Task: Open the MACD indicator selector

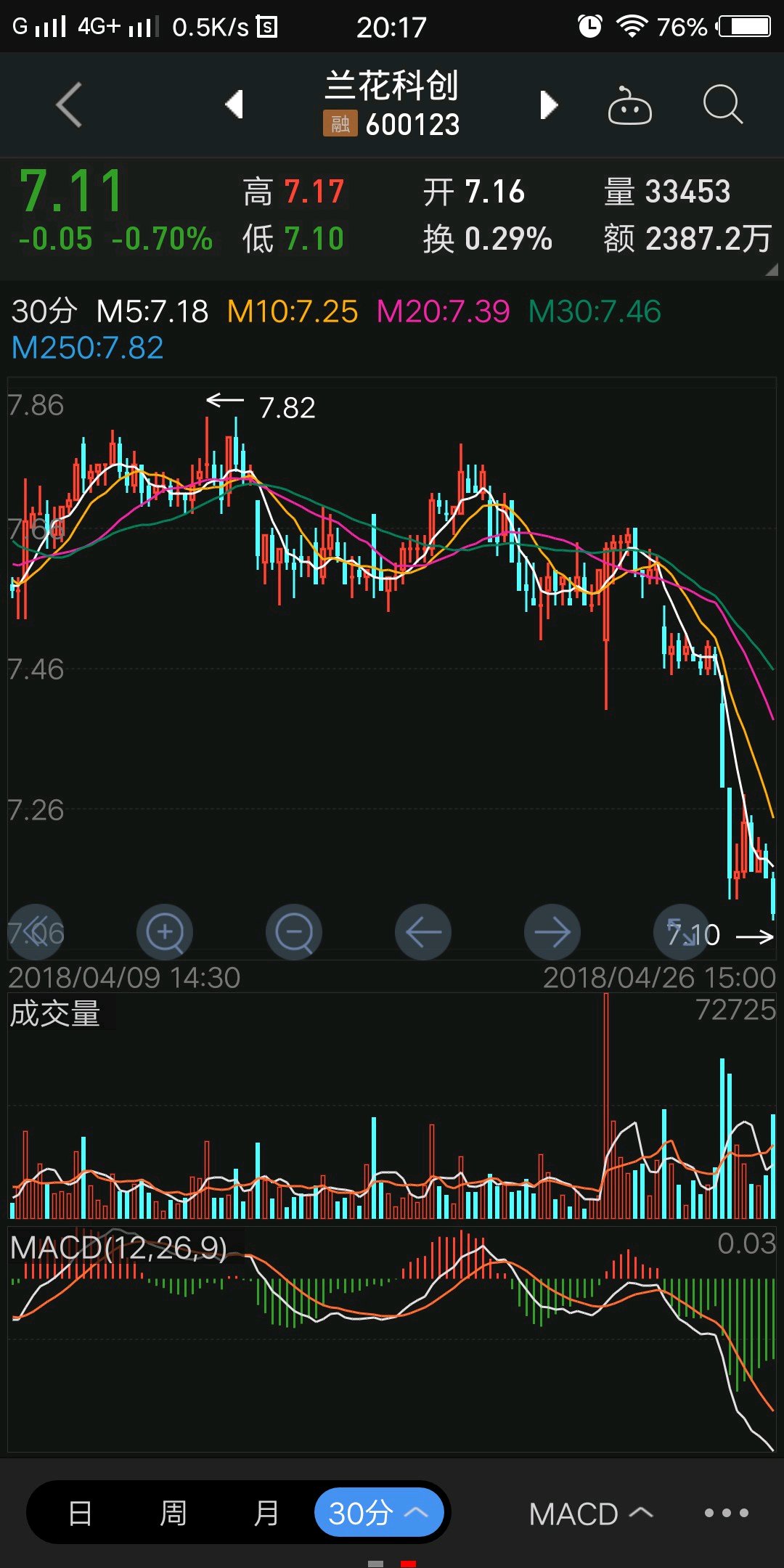Action: click(x=590, y=1514)
